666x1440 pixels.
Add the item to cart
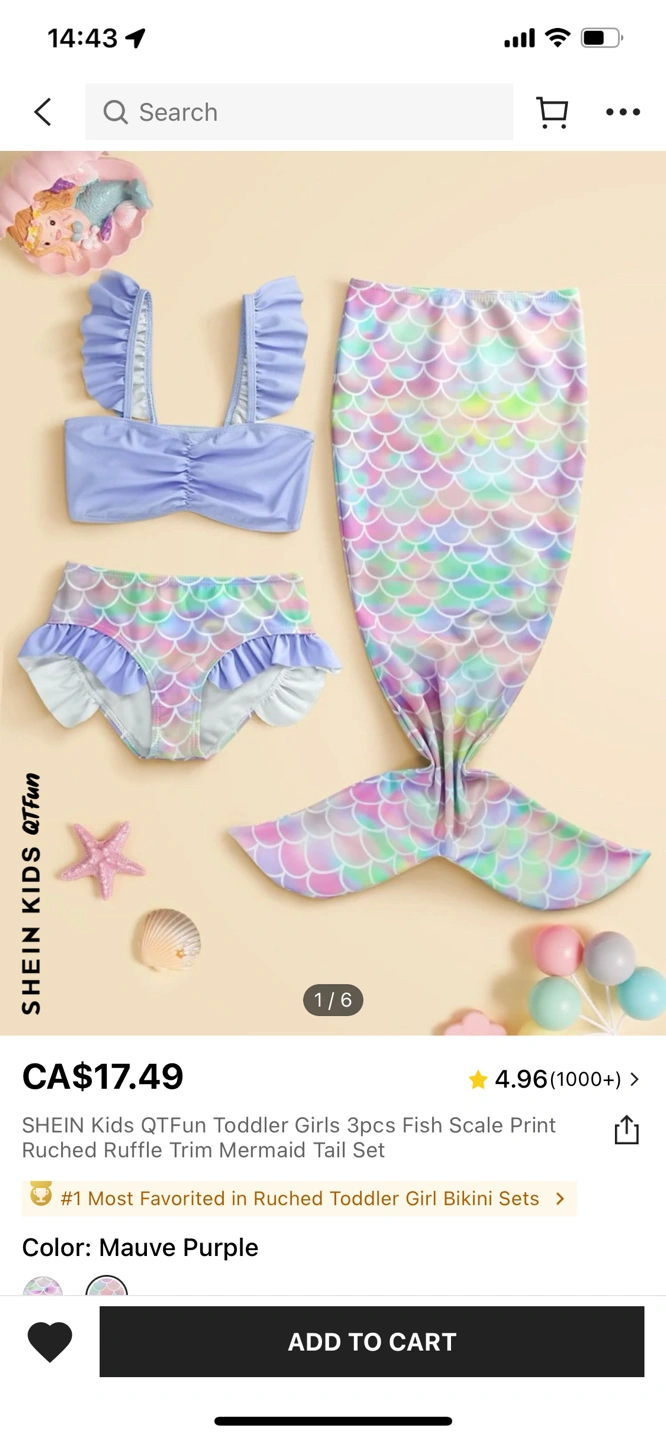[371, 1342]
